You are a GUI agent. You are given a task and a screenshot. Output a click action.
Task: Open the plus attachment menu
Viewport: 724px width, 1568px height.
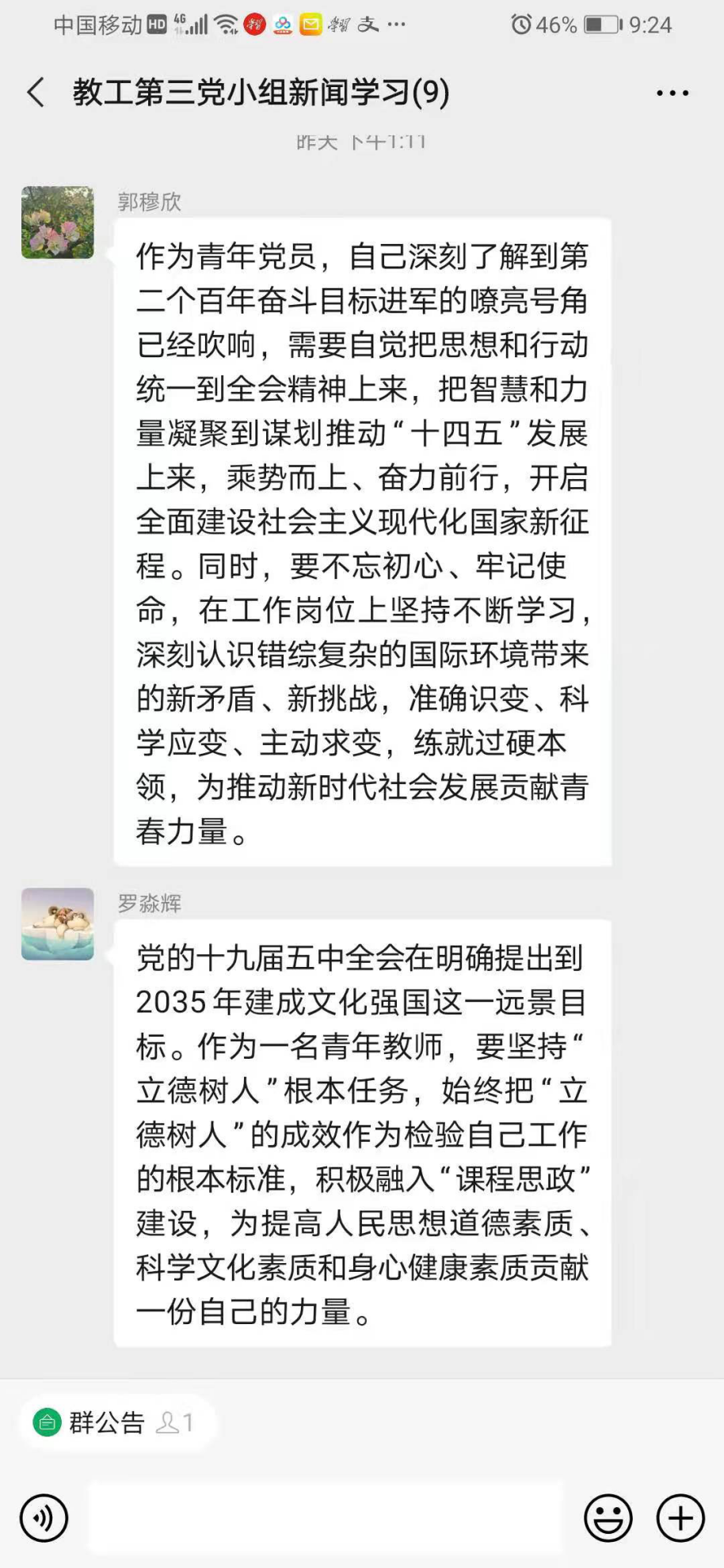click(680, 1518)
